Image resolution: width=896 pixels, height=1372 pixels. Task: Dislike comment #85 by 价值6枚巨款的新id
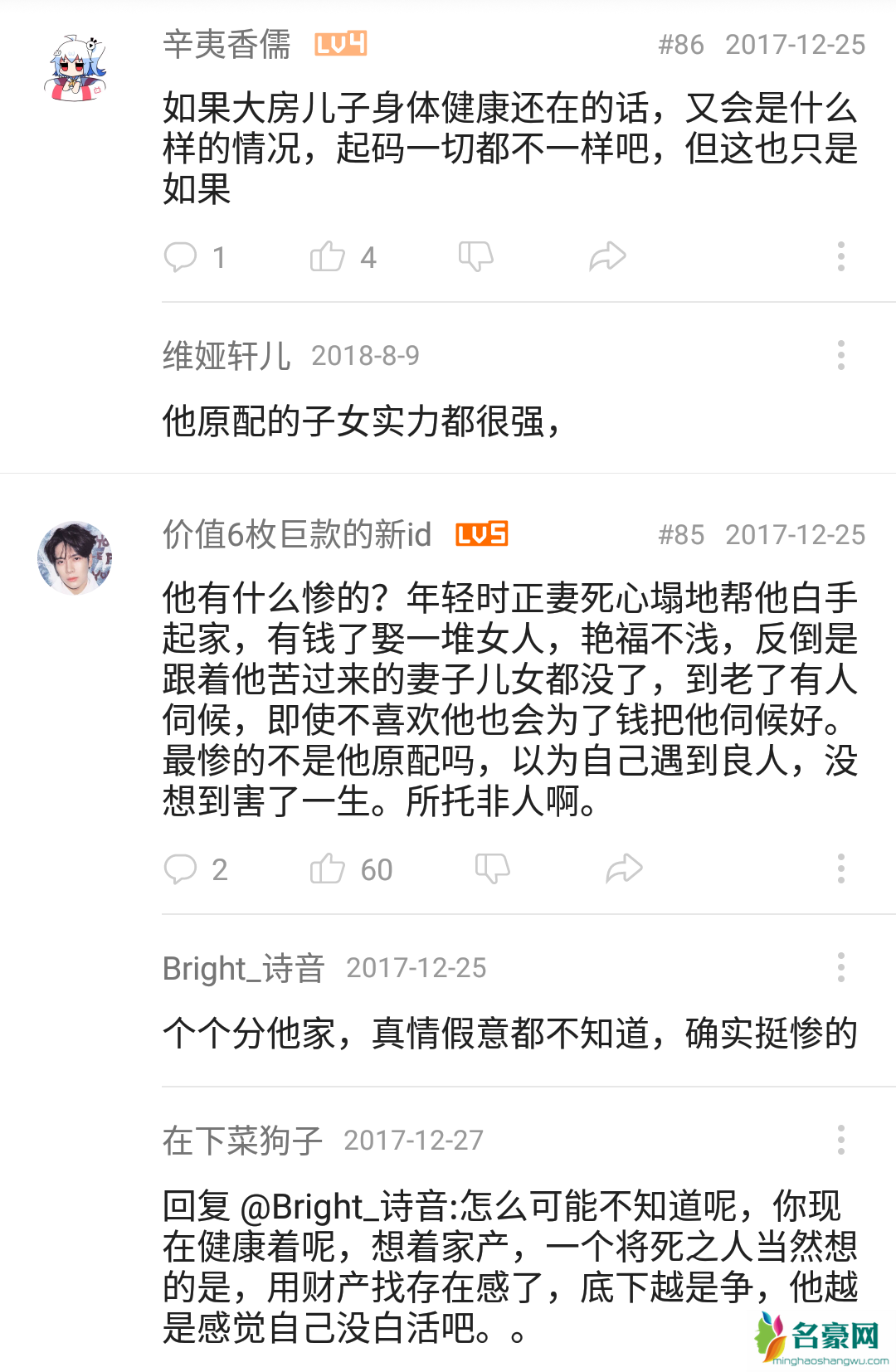(492, 869)
